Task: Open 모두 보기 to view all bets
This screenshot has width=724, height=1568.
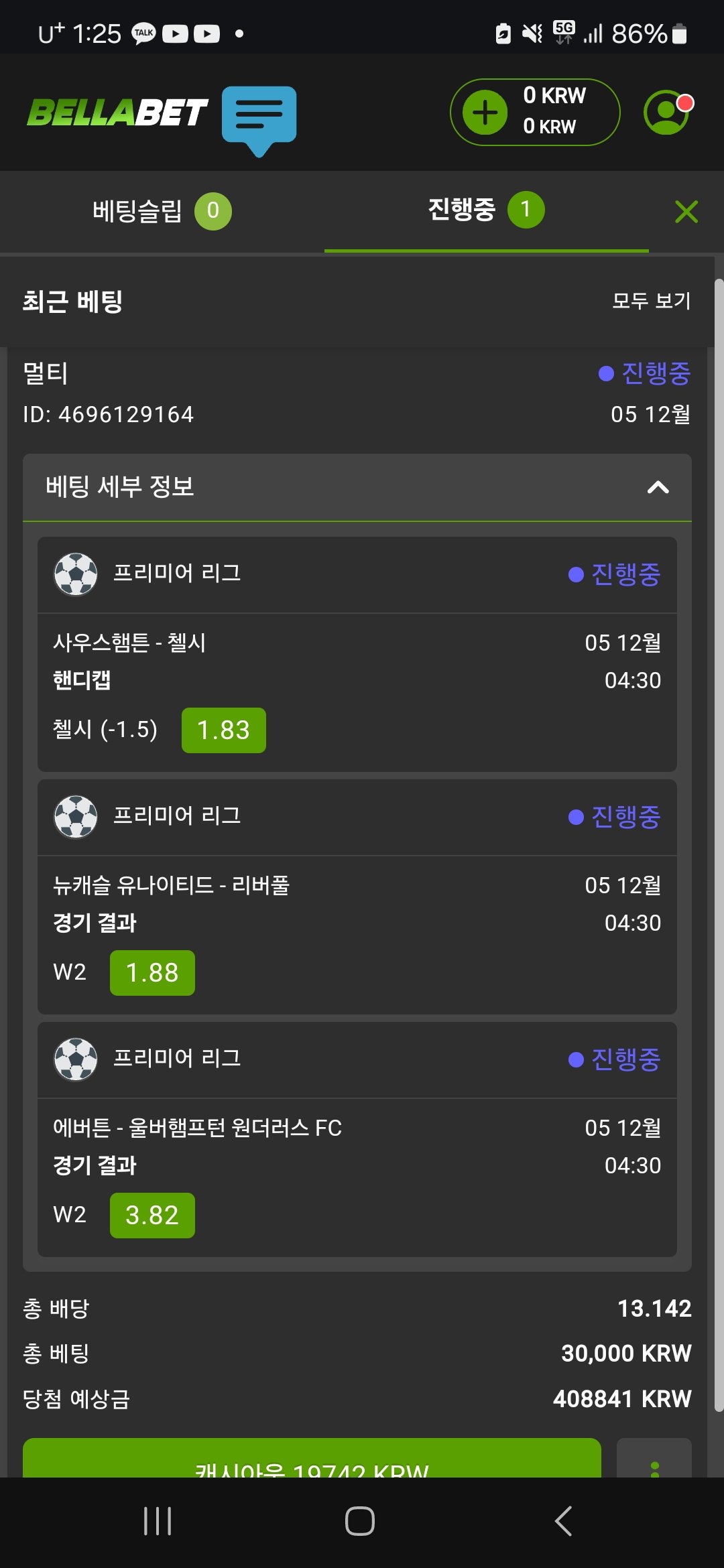Action: tap(650, 301)
